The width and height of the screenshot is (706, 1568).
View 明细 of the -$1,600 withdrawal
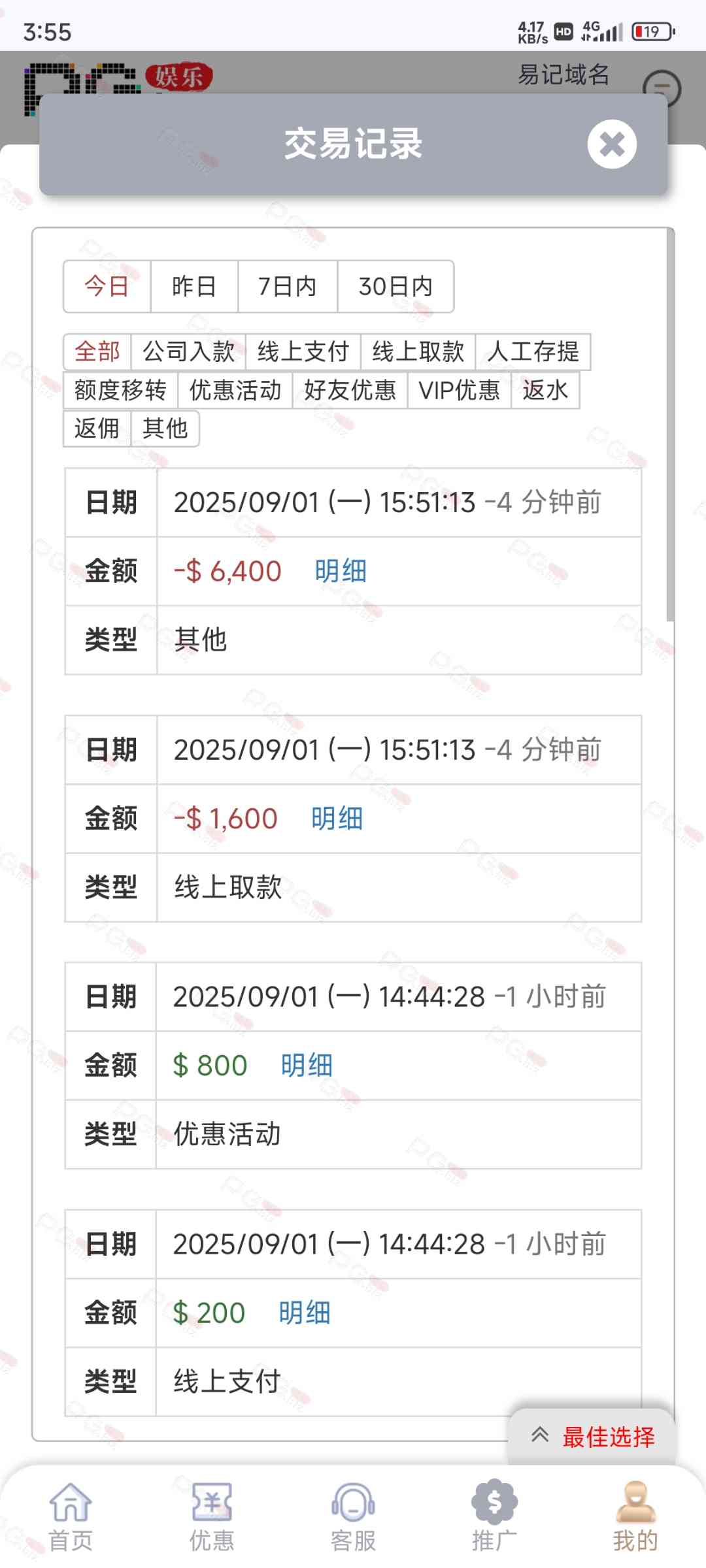[x=337, y=819]
